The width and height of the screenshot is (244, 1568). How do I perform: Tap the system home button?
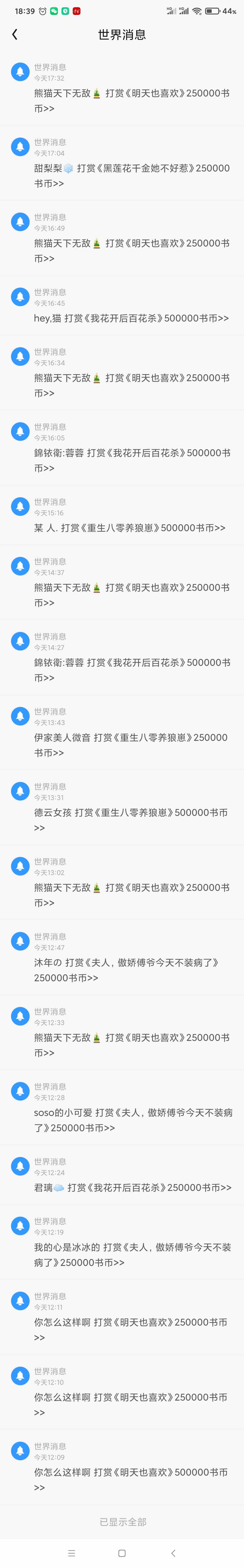pos(122,1553)
